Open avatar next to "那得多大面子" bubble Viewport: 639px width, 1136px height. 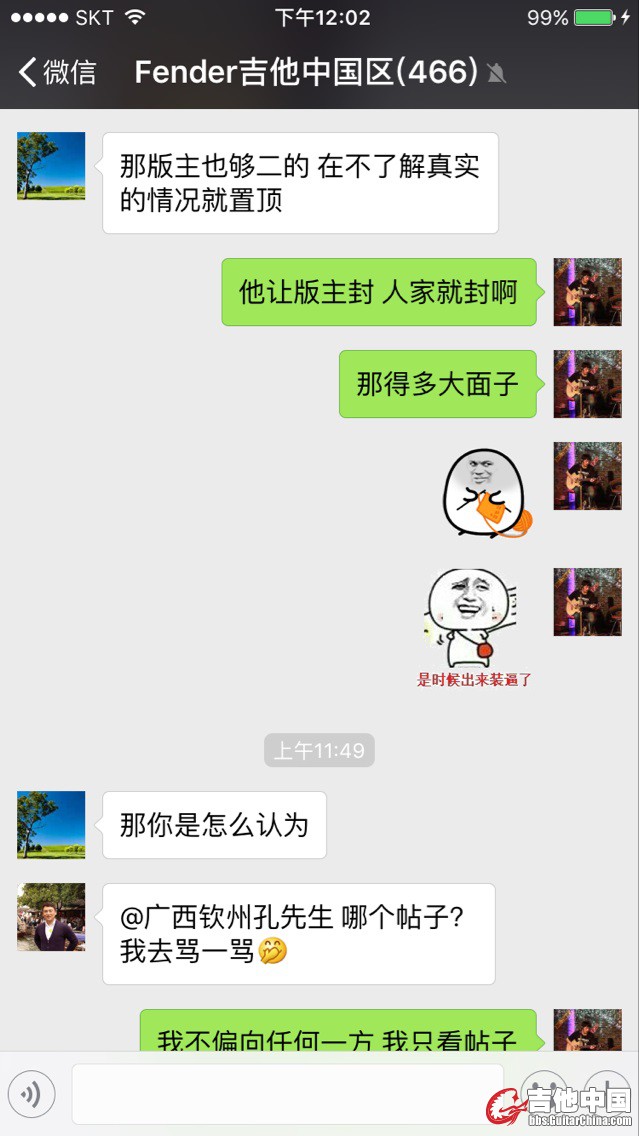[588, 384]
